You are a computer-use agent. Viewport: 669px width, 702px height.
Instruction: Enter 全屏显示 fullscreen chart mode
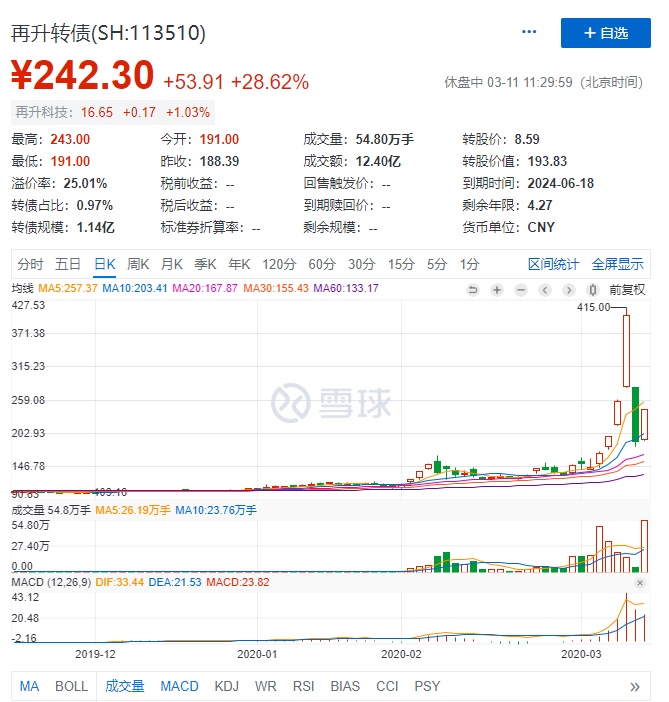[617, 264]
